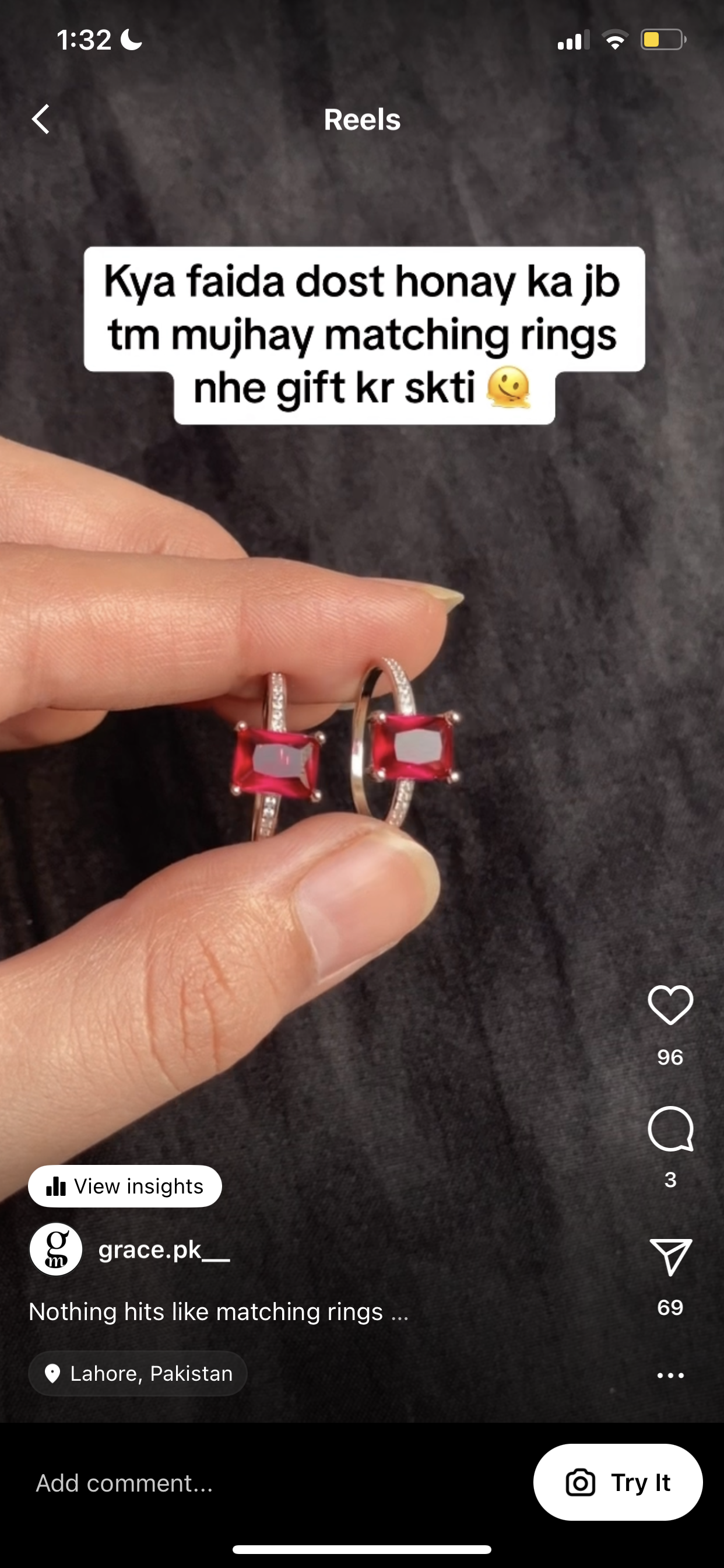The height and width of the screenshot is (1568, 724).
Task: Like this reel with the heart icon
Action: point(670,1005)
